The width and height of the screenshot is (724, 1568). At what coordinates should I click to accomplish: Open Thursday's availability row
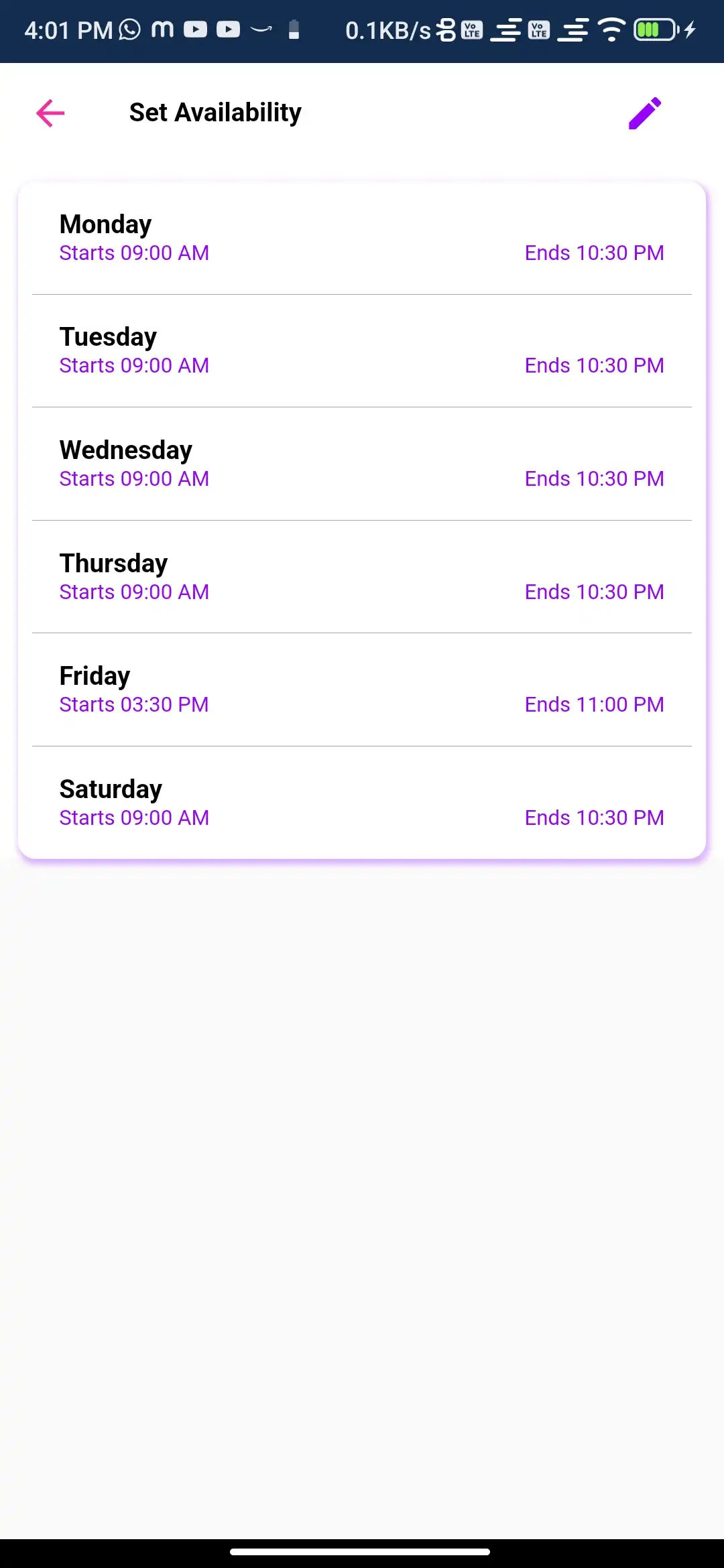362,576
